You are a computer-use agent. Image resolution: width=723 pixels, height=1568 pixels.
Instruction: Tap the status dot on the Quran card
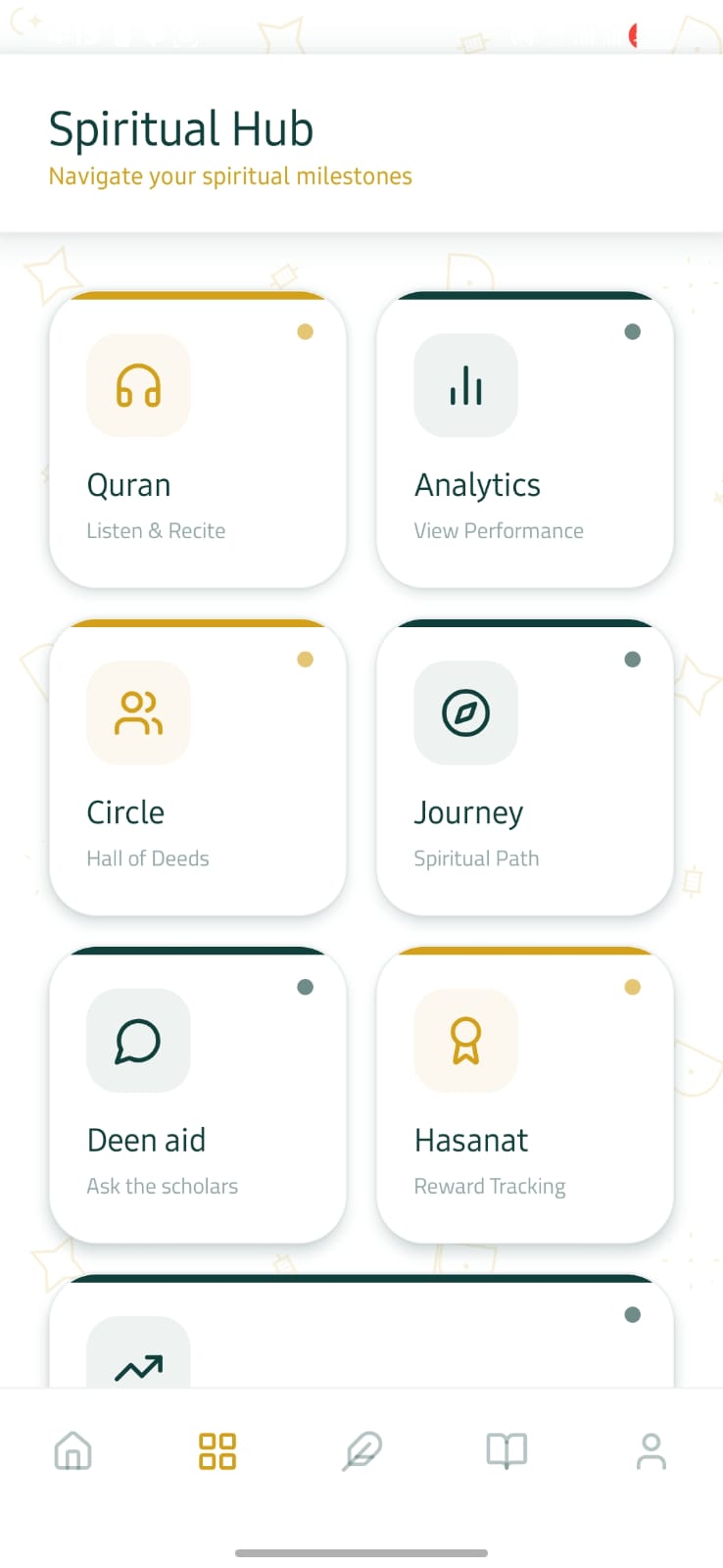pyautogui.click(x=305, y=331)
